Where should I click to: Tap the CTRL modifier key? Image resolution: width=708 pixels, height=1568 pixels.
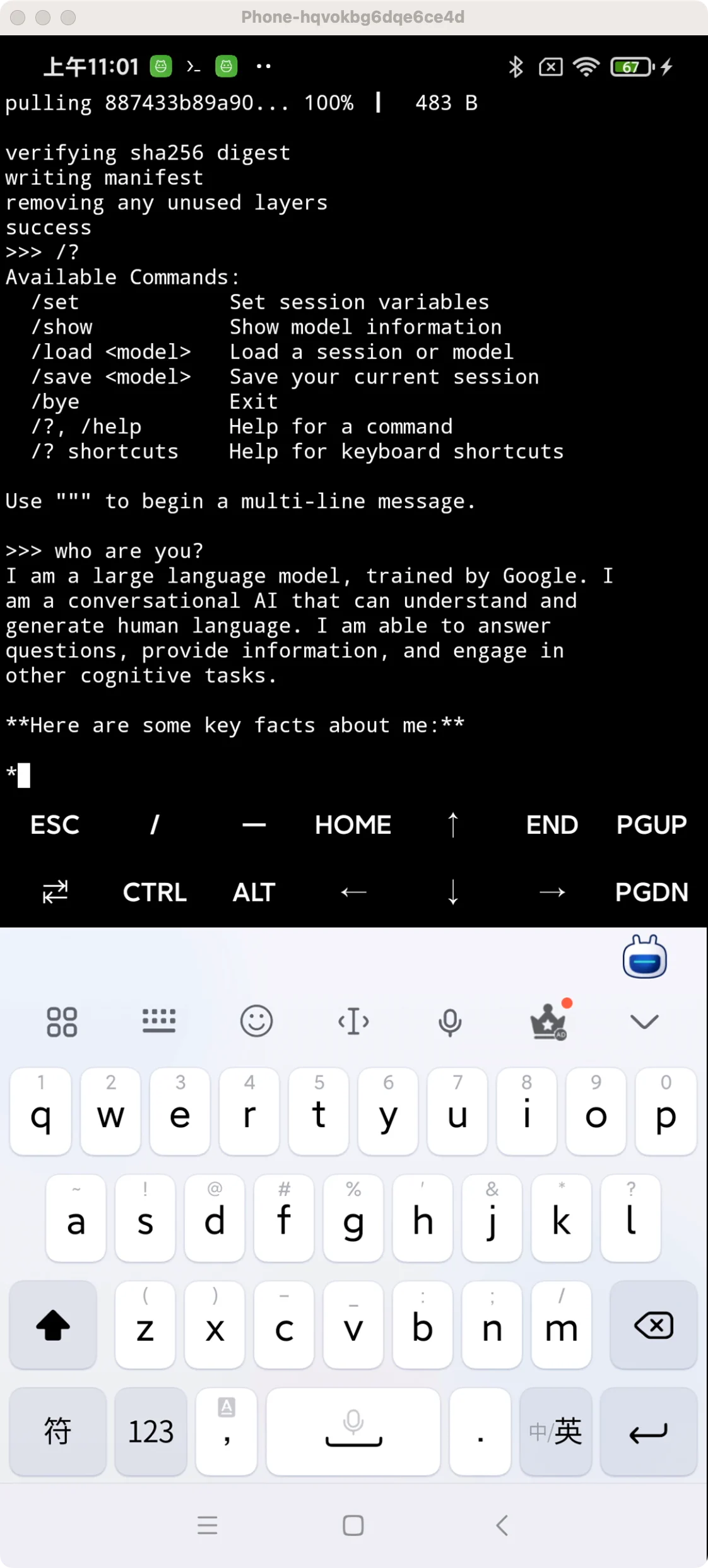[x=155, y=892]
